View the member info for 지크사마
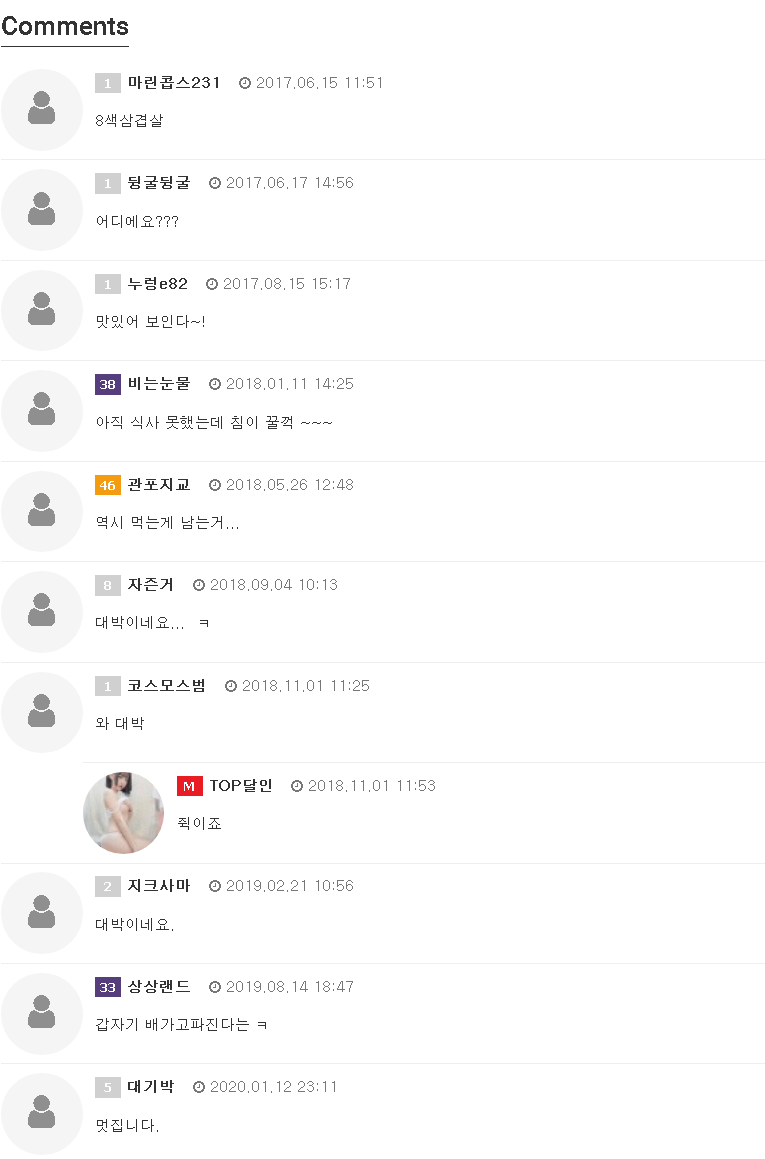Screen dimensions: 765x1159 (158, 886)
